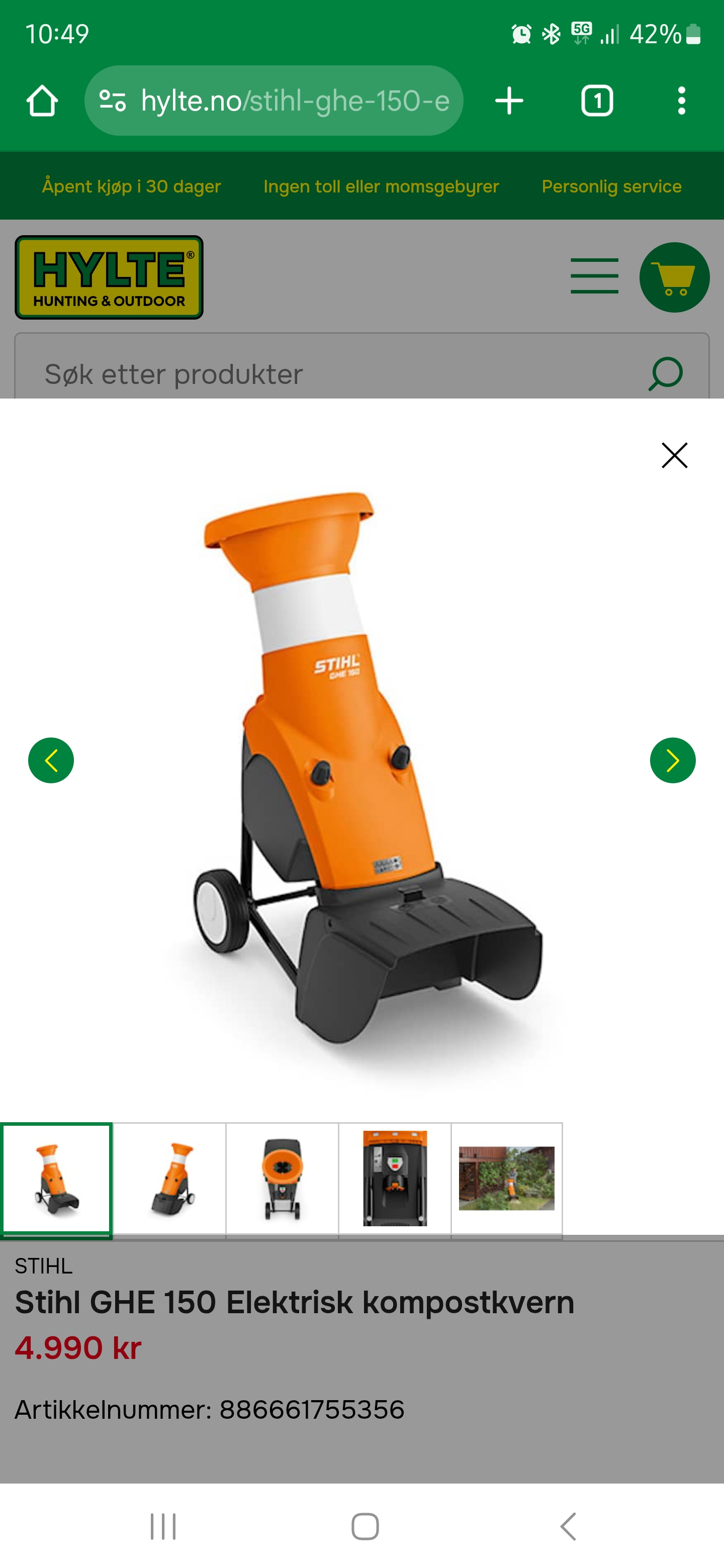The image size is (724, 1568).
Task: Open a new browser tab
Action: pos(509,101)
